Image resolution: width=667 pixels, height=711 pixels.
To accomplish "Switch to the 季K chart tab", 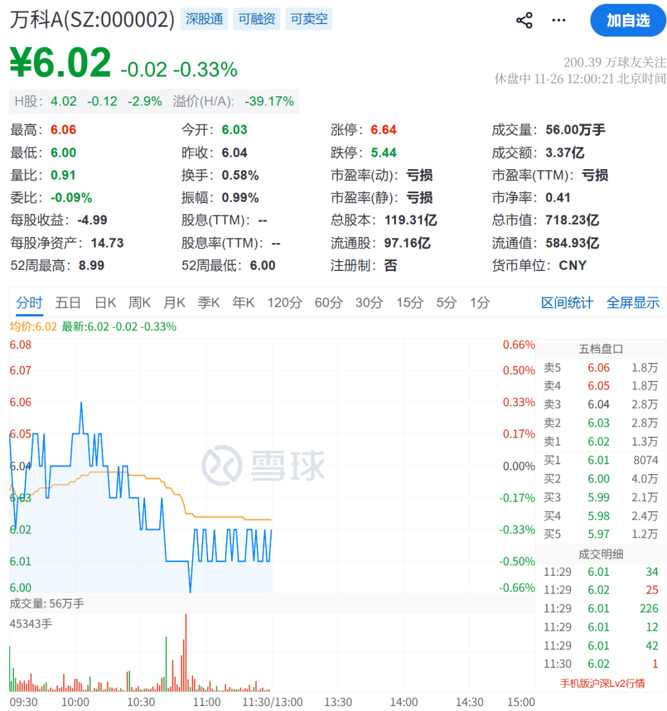I will pyautogui.click(x=209, y=303).
